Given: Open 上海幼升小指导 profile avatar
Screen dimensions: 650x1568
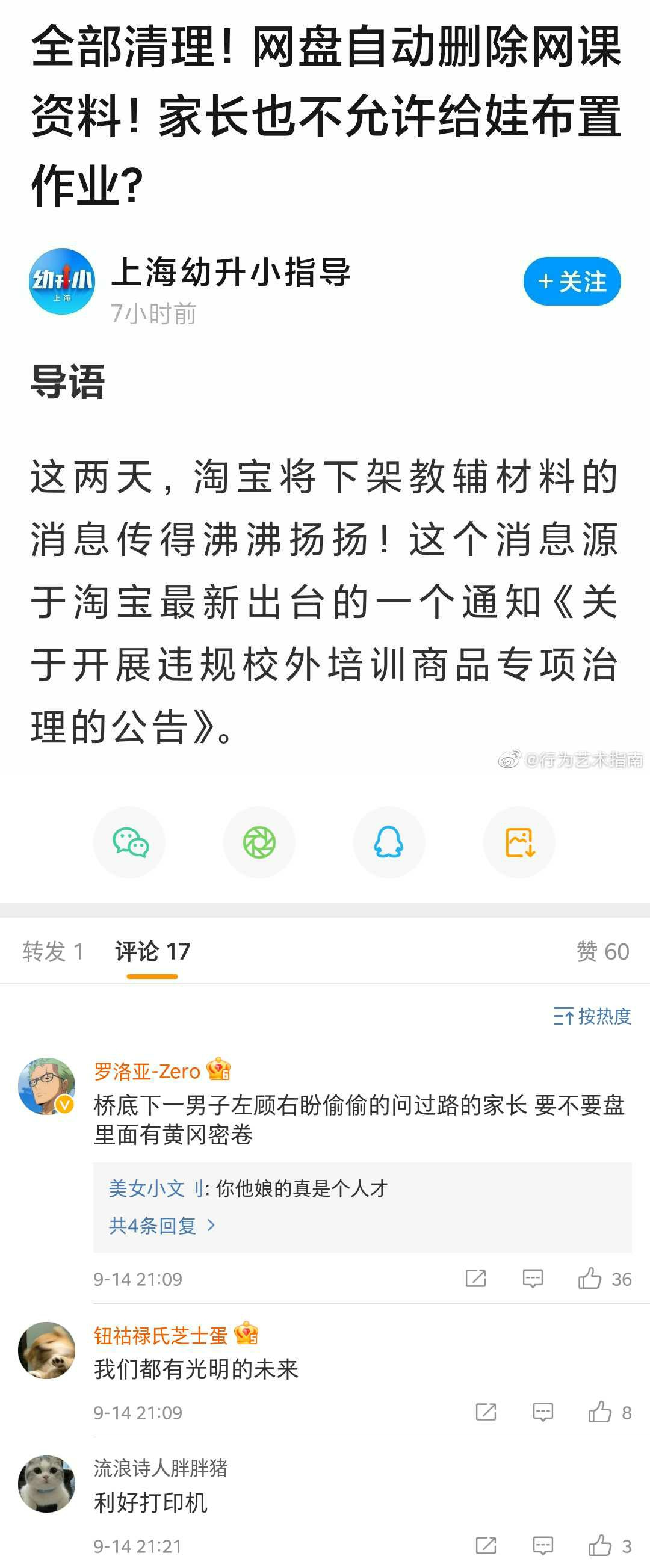Looking at the screenshot, I should pyautogui.click(x=62, y=281).
